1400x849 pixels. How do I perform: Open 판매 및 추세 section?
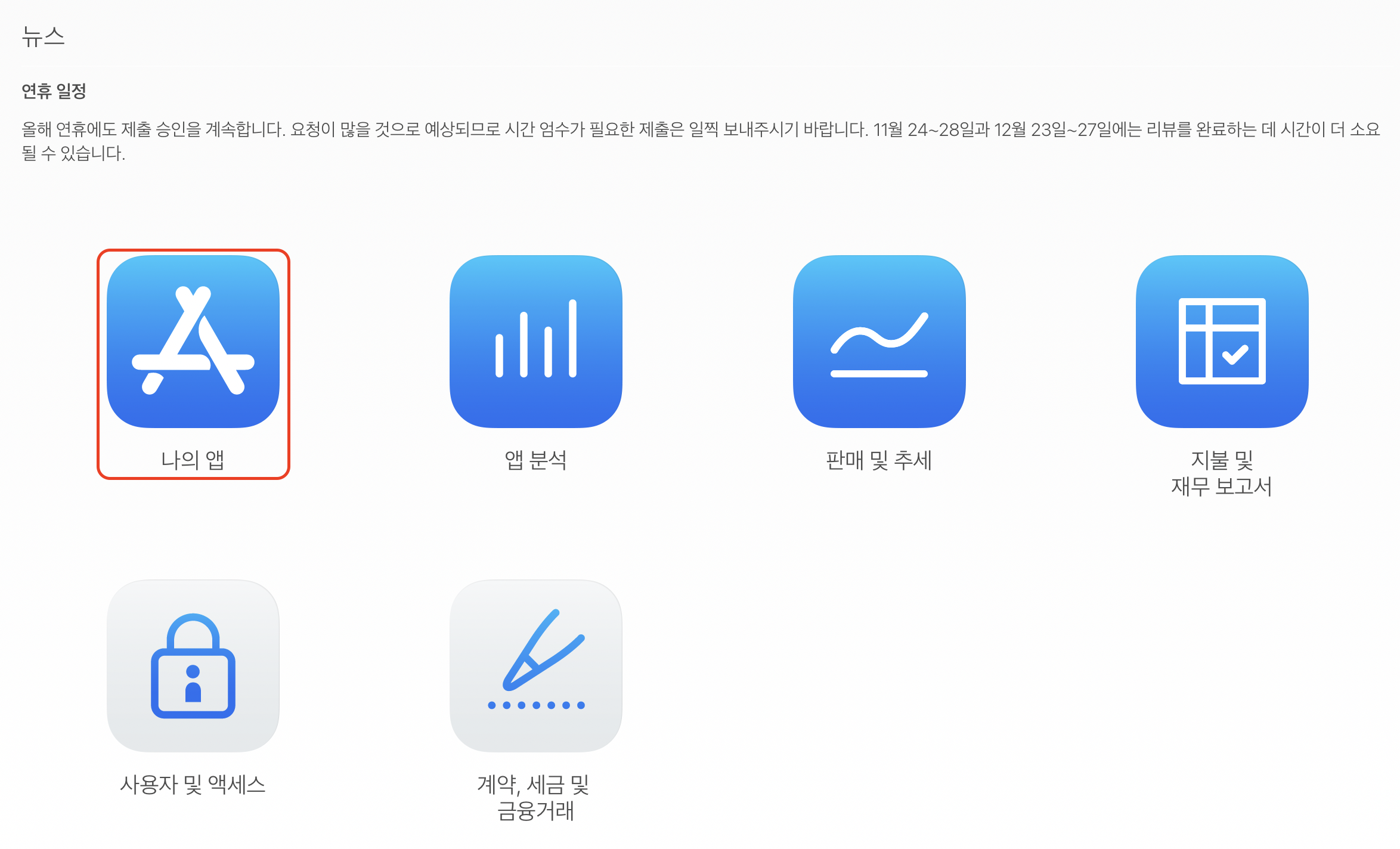[x=879, y=342]
